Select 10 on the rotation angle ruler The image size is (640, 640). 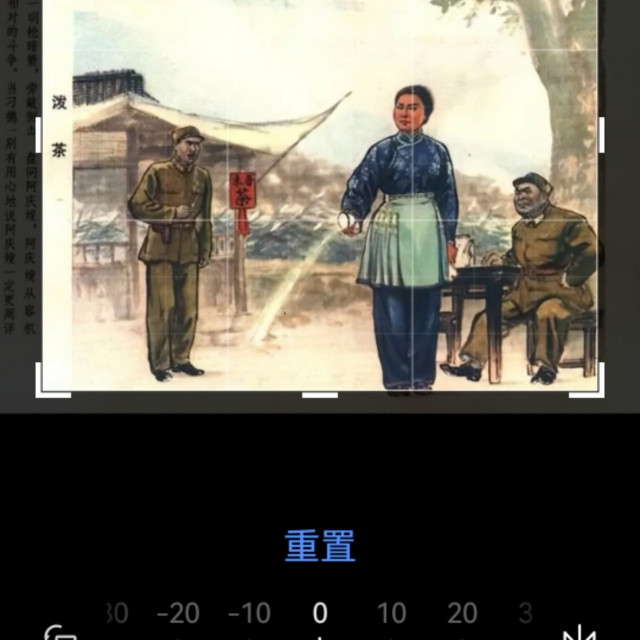tap(391, 612)
